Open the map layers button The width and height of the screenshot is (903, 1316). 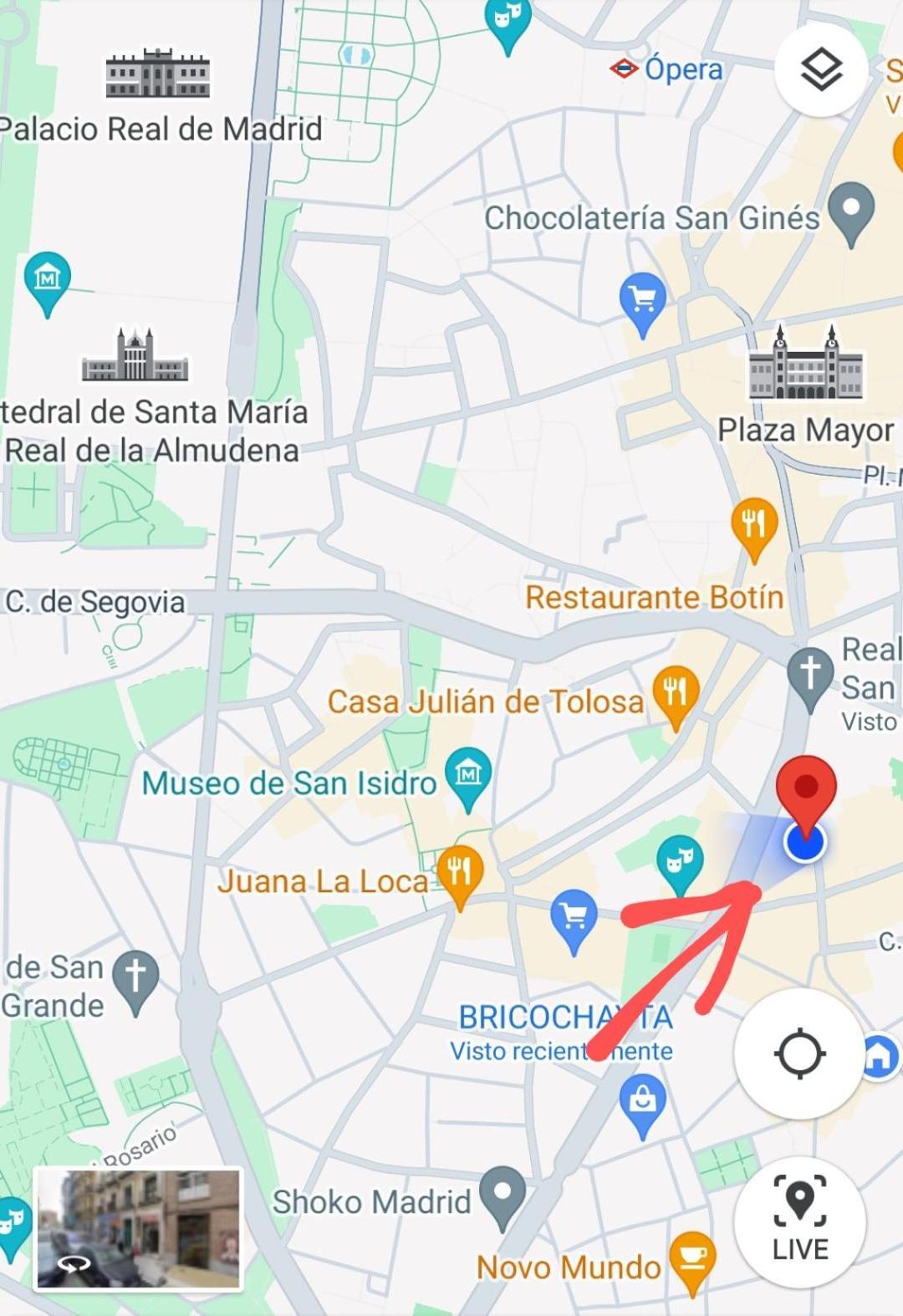pyautogui.click(x=820, y=69)
